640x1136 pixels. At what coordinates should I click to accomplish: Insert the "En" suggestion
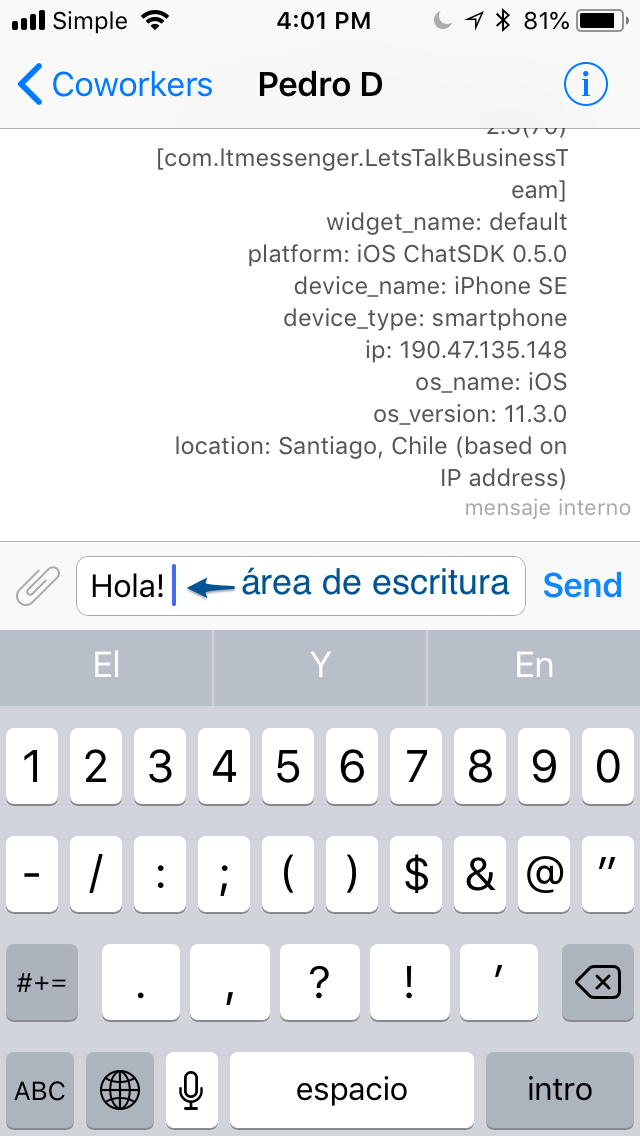point(534,665)
